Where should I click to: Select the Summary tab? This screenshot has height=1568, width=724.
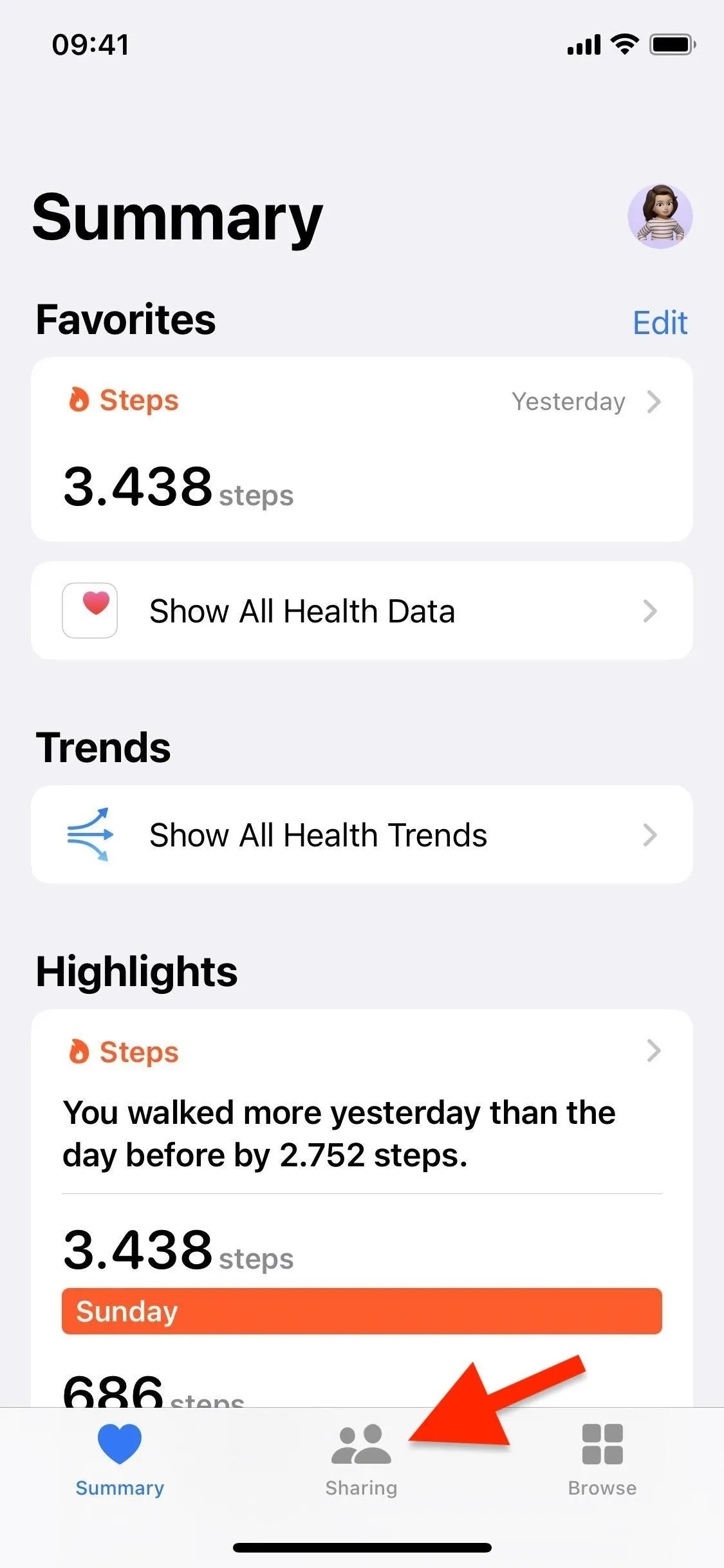(x=120, y=1461)
